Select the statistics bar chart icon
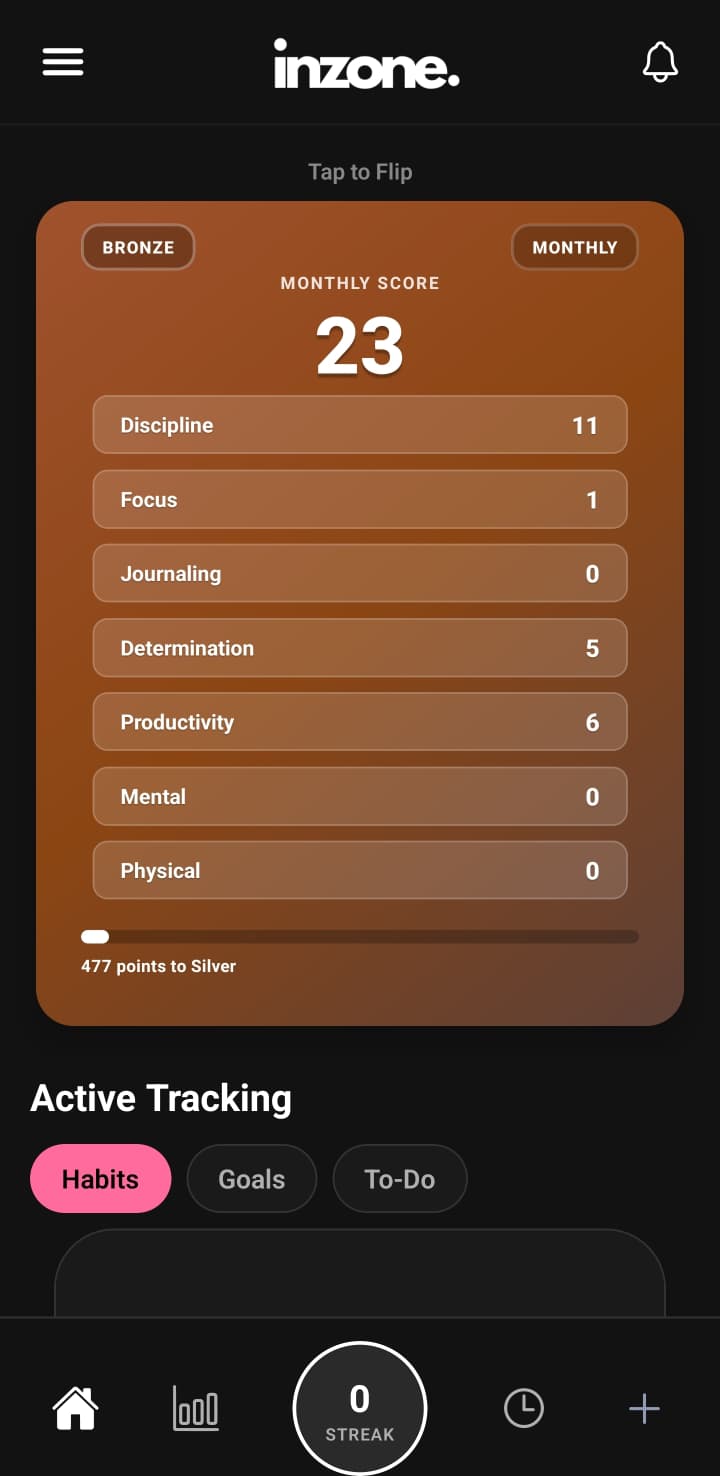 196,1408
